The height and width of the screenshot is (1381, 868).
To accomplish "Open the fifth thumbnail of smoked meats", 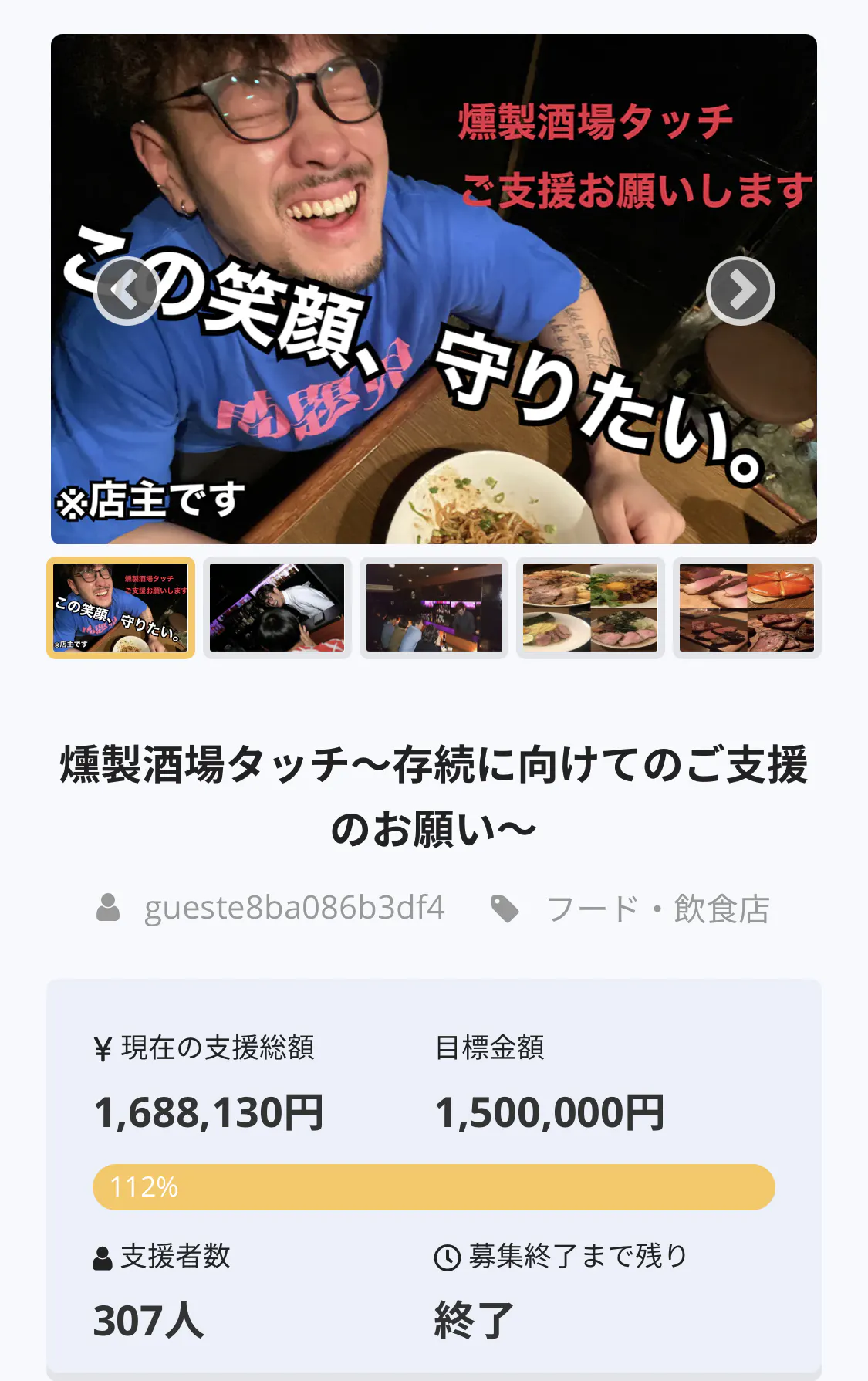I will tap(746, 608).
